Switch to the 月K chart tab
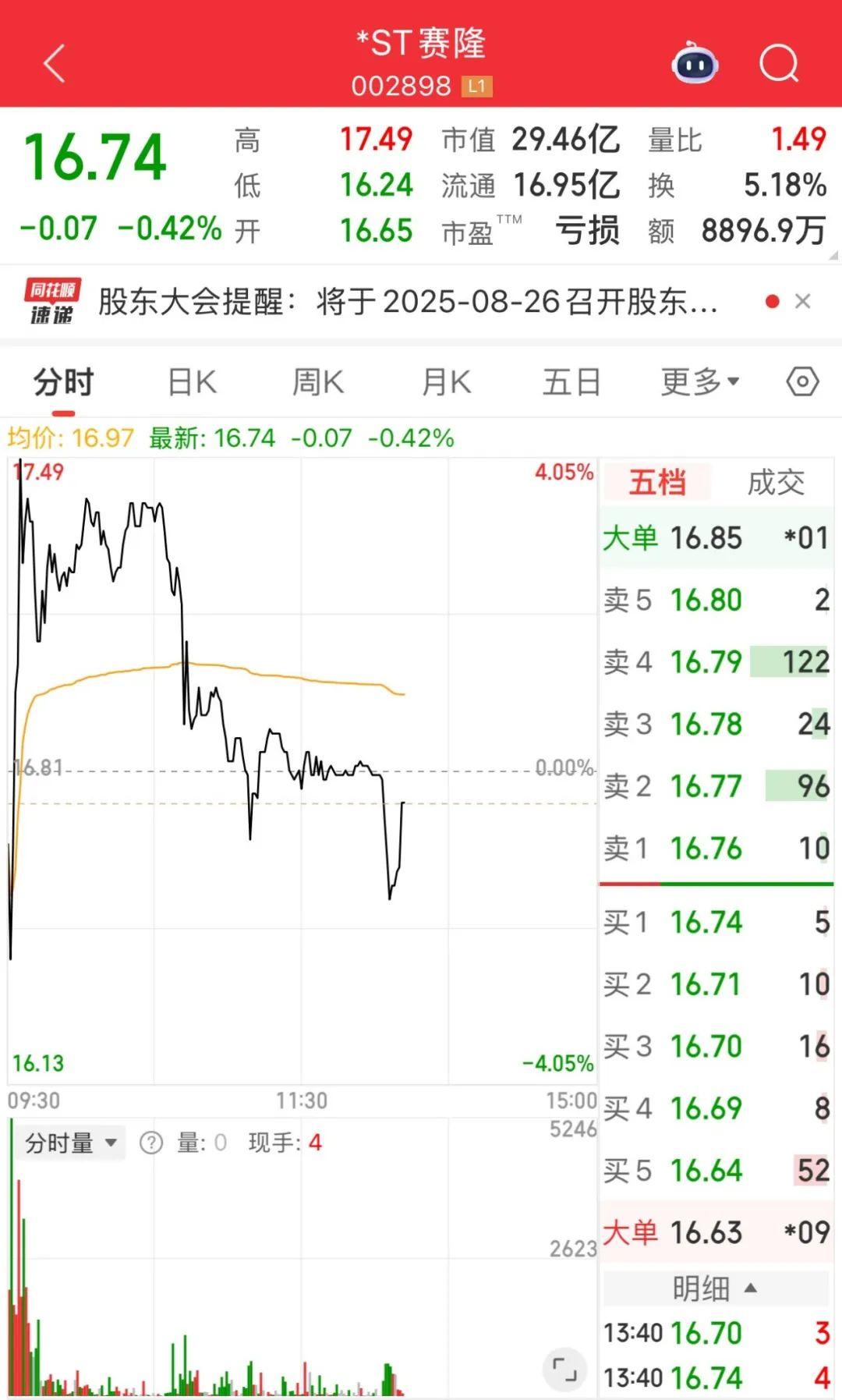 click(446, 383)
